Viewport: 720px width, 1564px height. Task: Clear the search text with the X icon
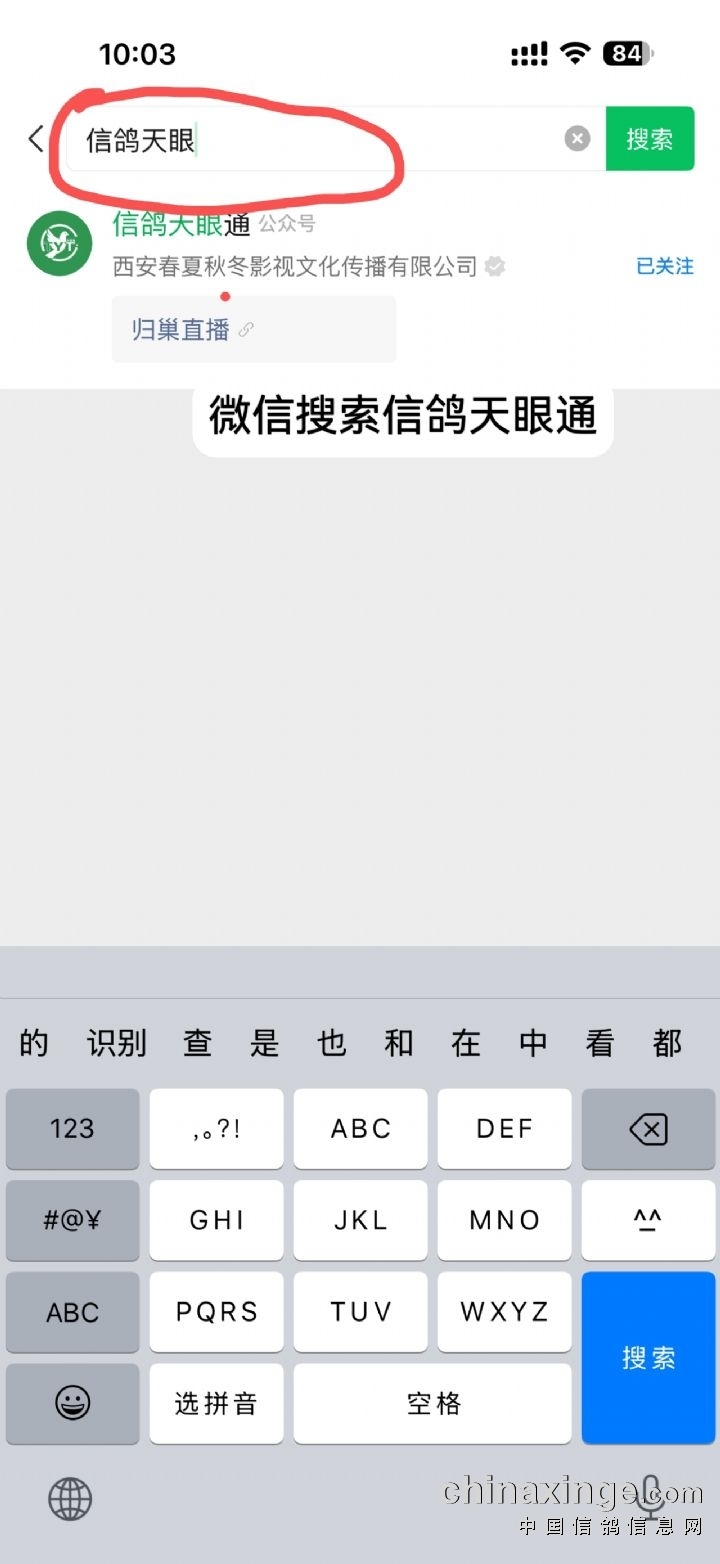tap(577, 139)
